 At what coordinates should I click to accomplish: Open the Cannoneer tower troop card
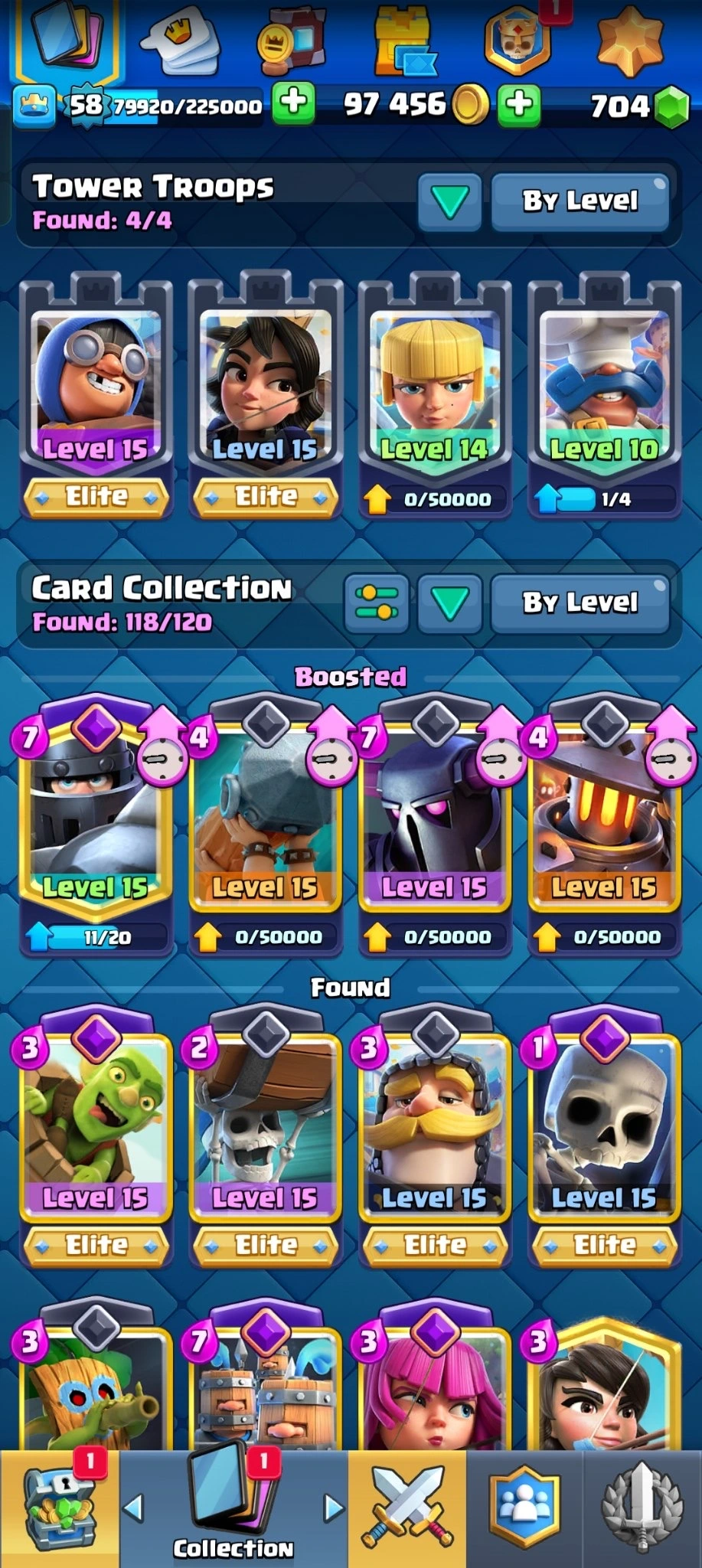95,390
